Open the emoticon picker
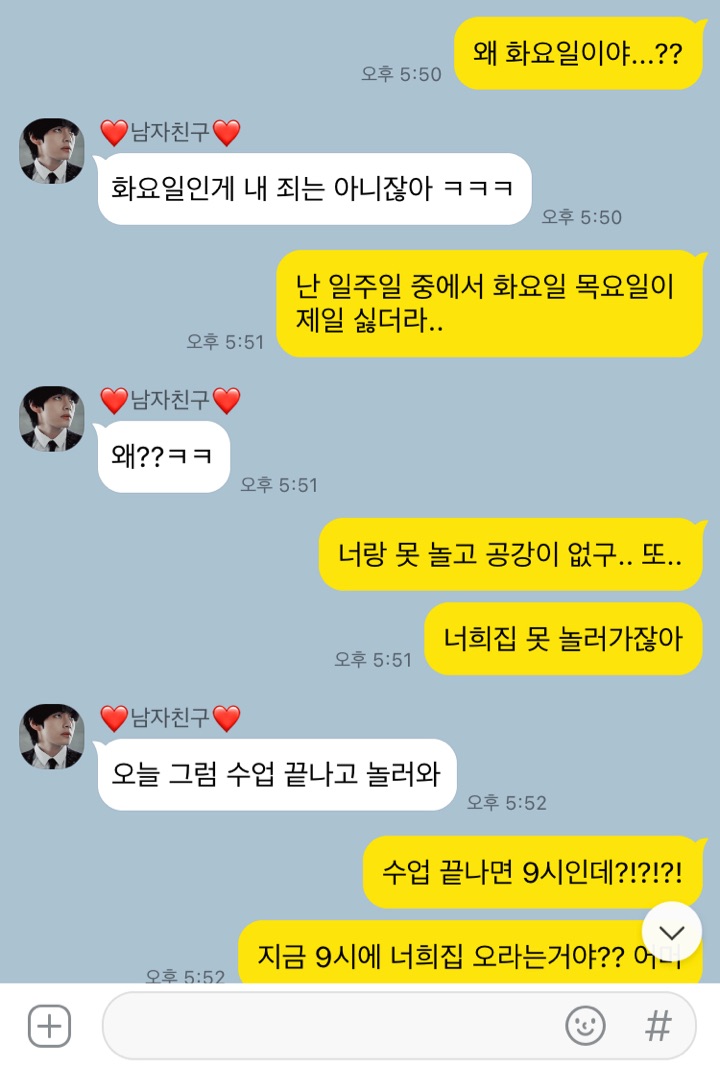The height and width of the screenshot is (1067, 720). point(586,1026)
